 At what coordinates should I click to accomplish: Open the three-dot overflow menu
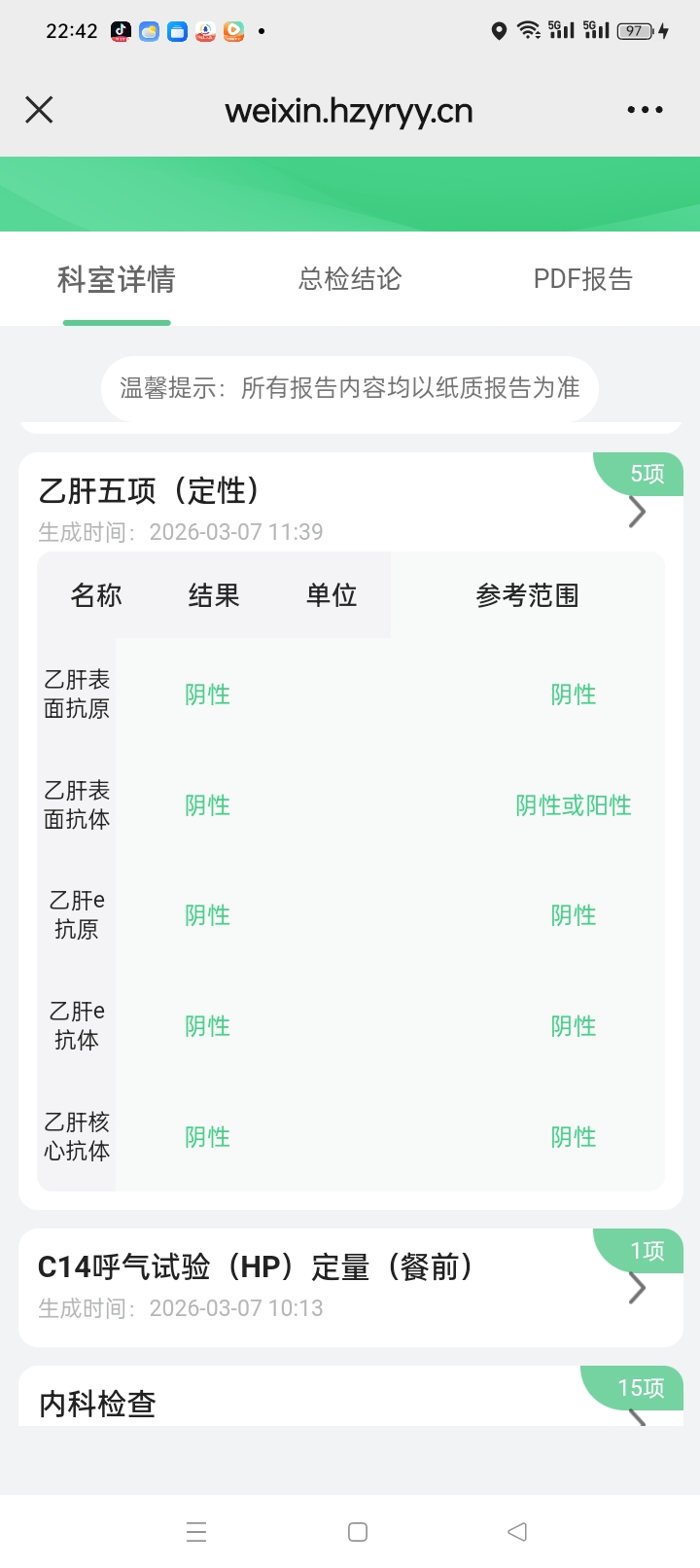645,110
